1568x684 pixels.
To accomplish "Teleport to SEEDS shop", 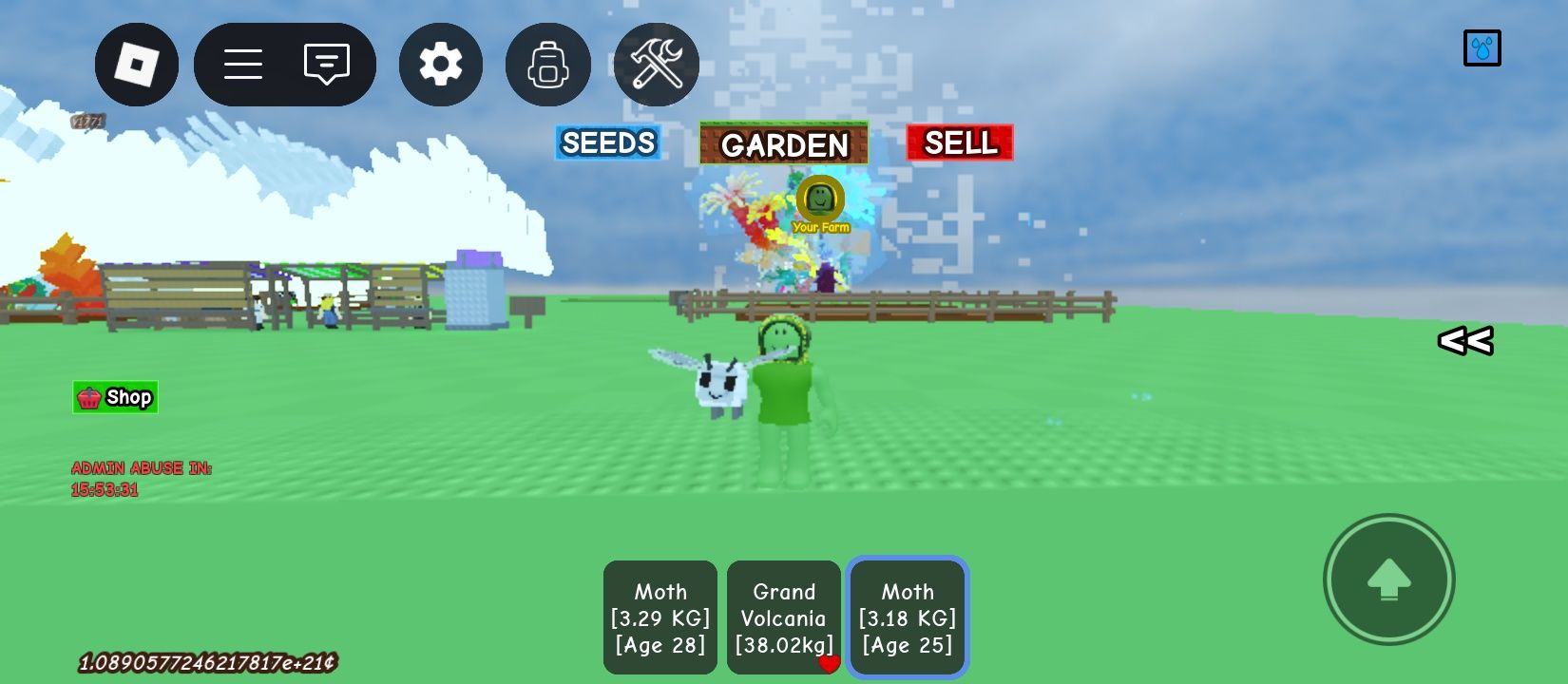I will tap(608, 142).
